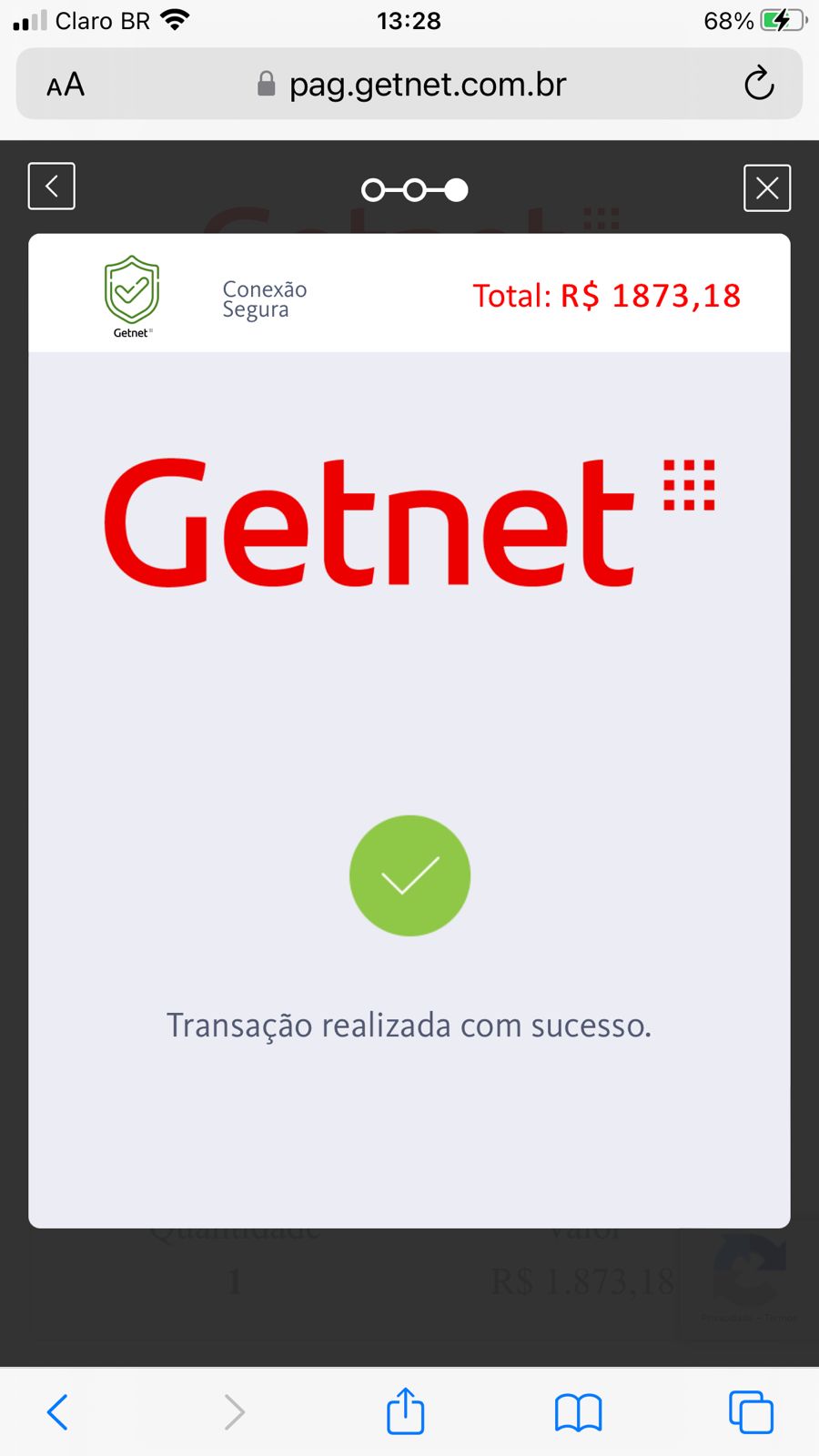
Task: Tap the pag.getnet.com.br address field
Action: tap(409, 85)
